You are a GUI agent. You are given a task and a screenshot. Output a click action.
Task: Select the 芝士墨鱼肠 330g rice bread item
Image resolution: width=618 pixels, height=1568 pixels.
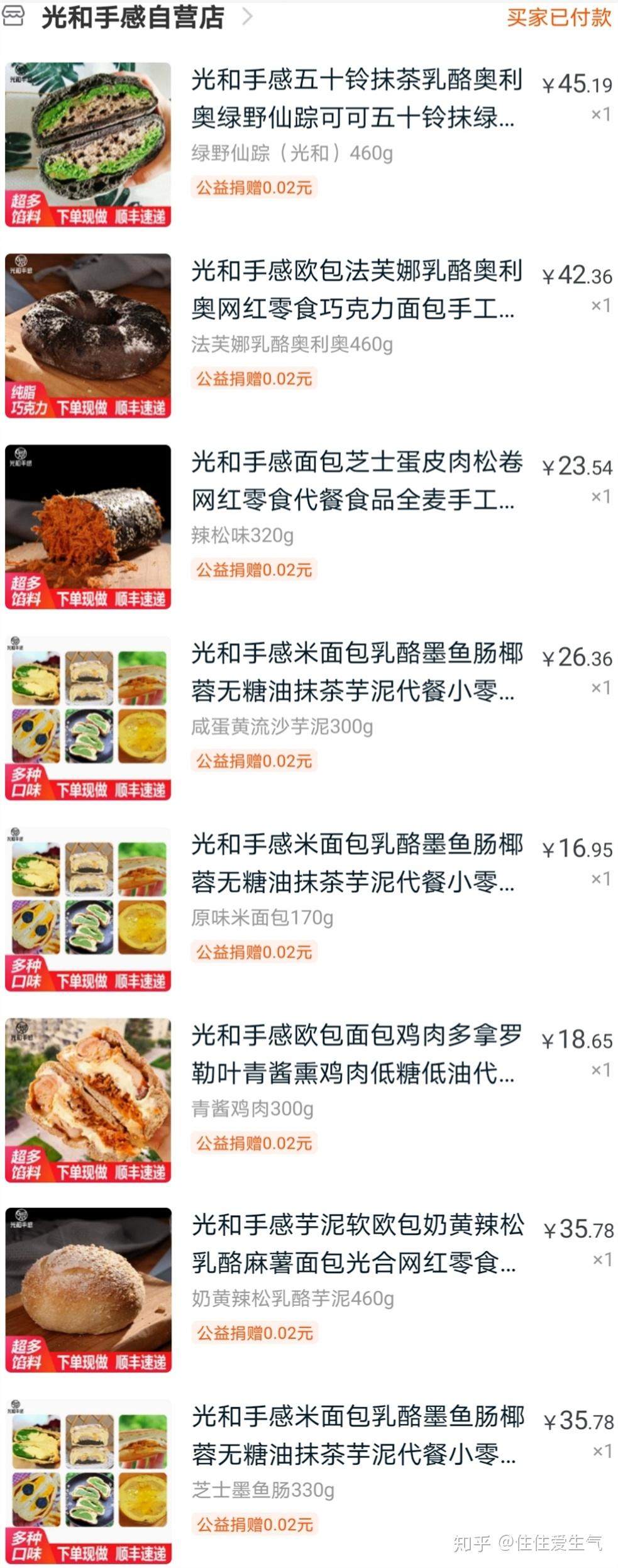pos(356,1436)
